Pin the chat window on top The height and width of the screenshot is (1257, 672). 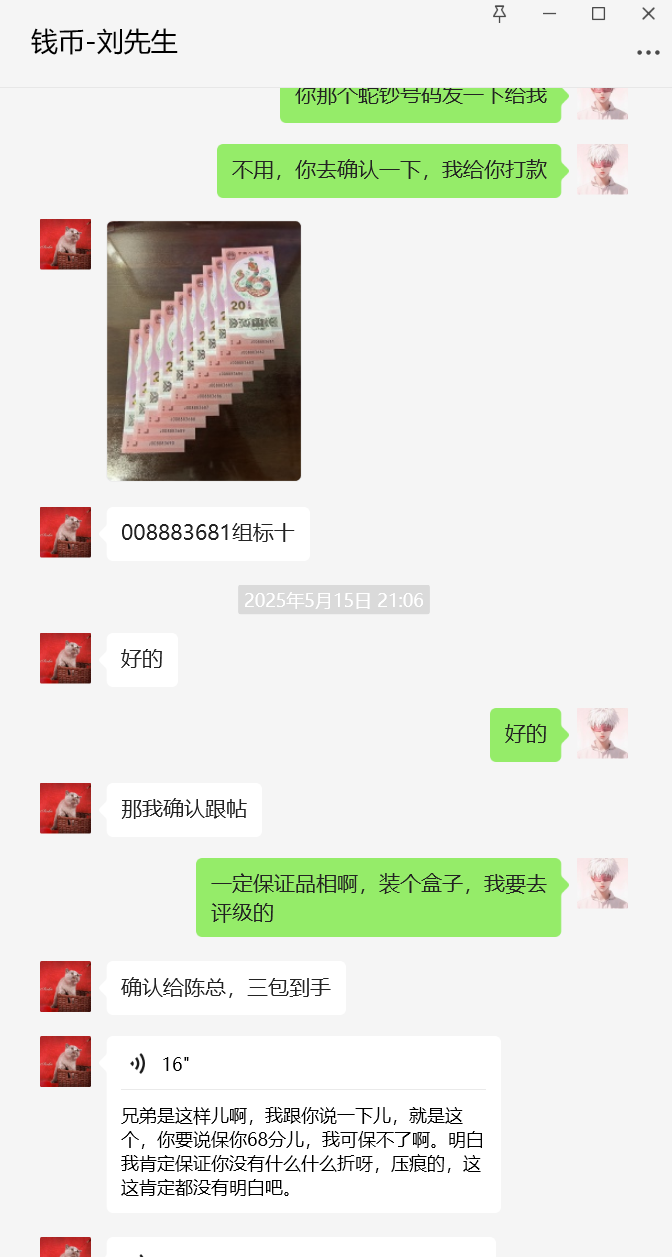[500, 13]
